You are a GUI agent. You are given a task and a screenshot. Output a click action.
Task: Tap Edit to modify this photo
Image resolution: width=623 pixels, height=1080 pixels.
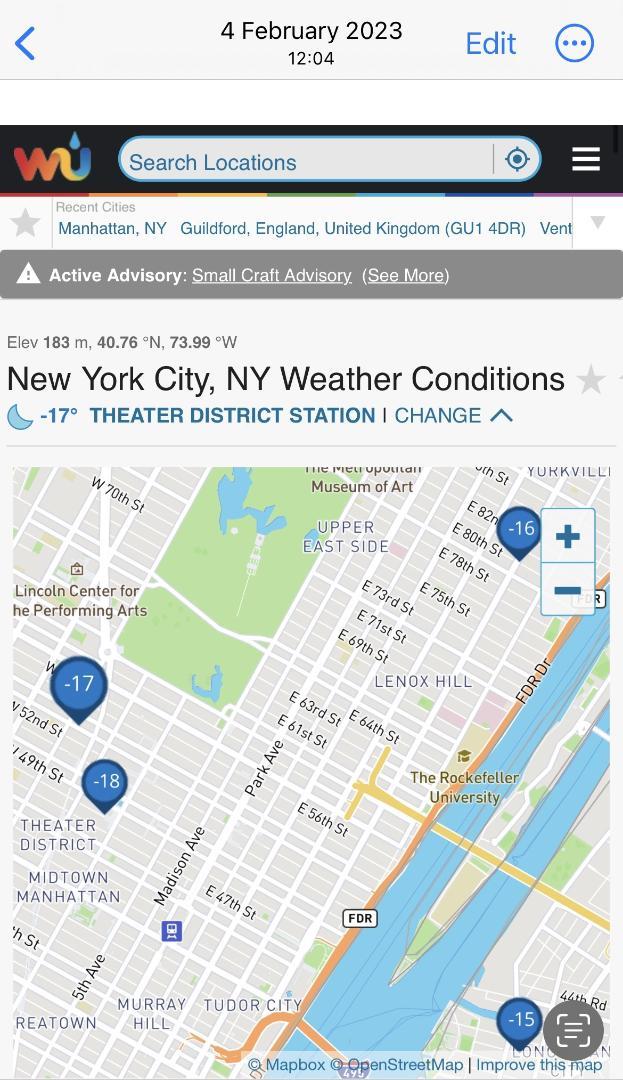tap(490, 43)
